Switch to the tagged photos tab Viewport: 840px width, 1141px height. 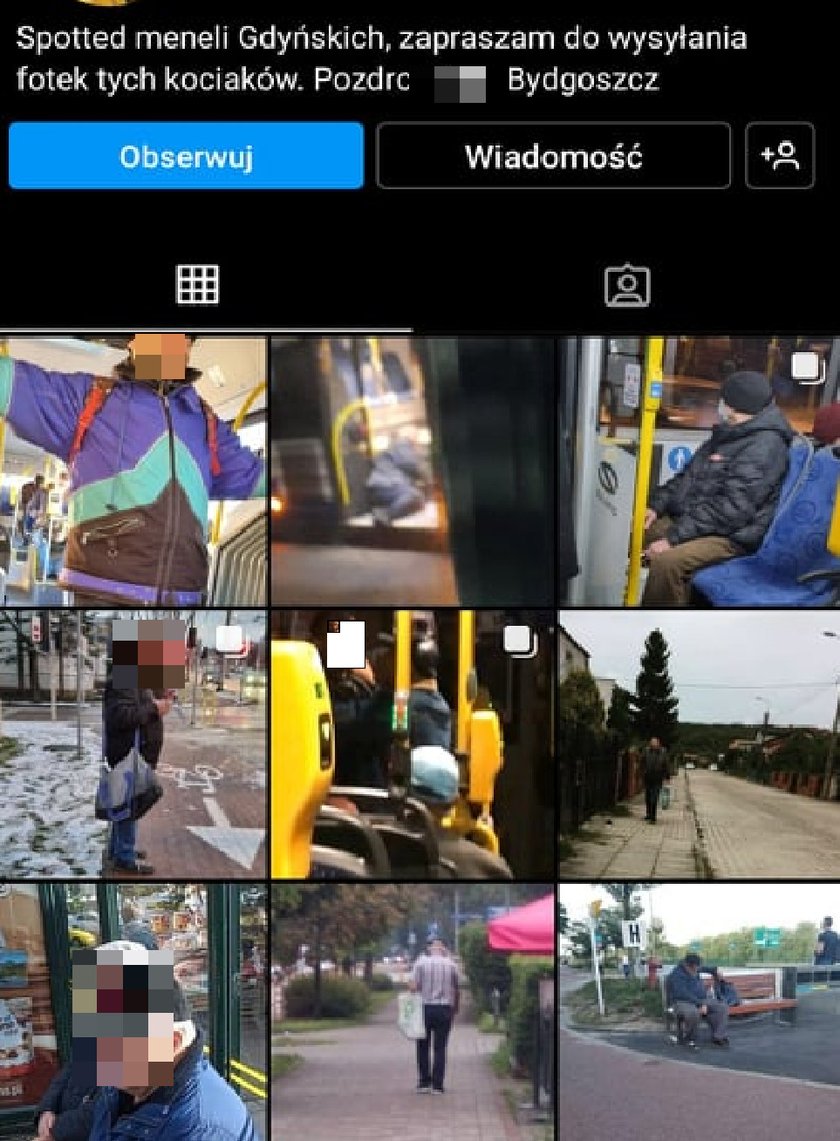pos(627,286)
